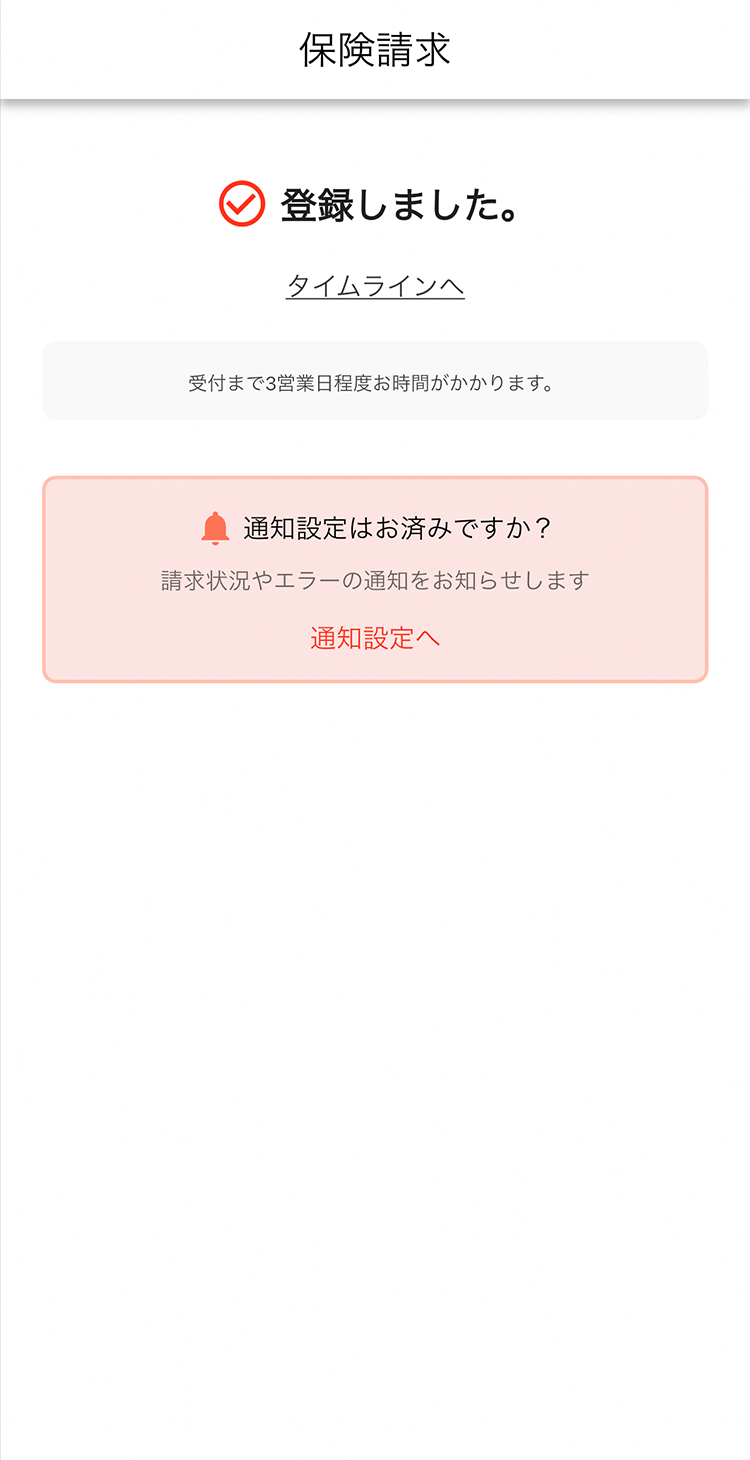750x1460 pixels.
Task: Go to 通知設定へ notification settings
Action: (375, 638)
